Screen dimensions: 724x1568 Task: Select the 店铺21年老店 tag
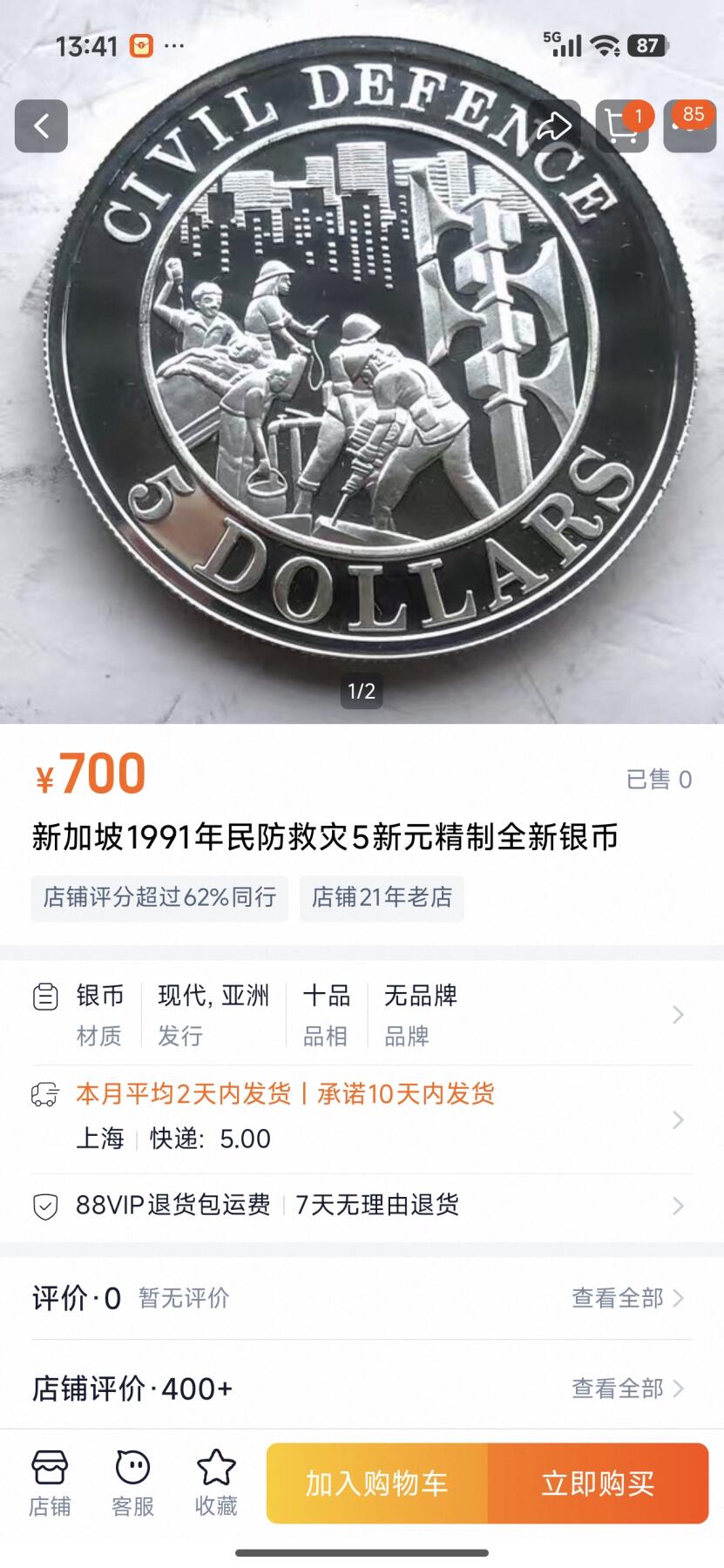coord(383,898)
